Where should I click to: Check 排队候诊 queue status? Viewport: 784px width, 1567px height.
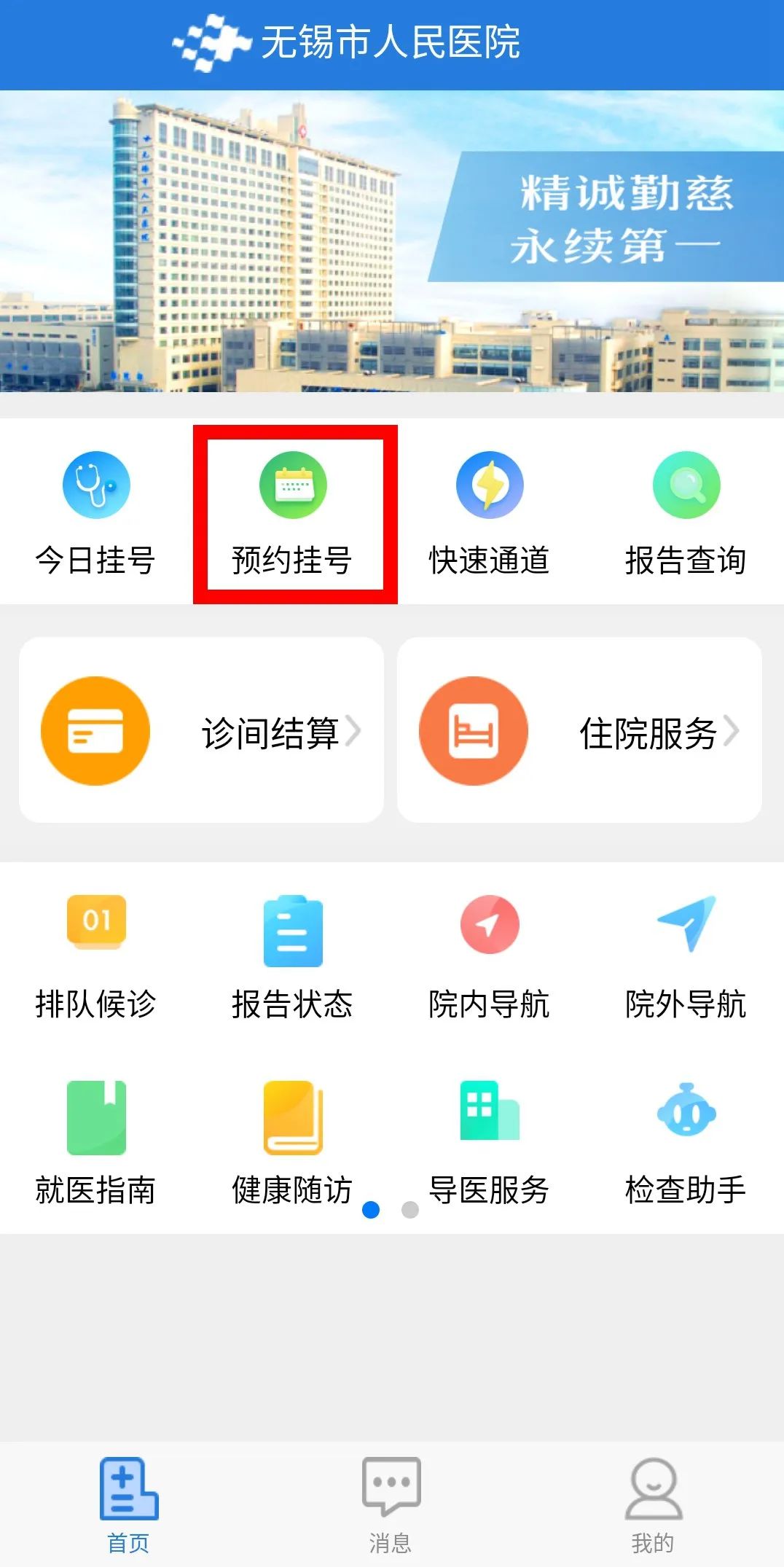pos(95,956)
